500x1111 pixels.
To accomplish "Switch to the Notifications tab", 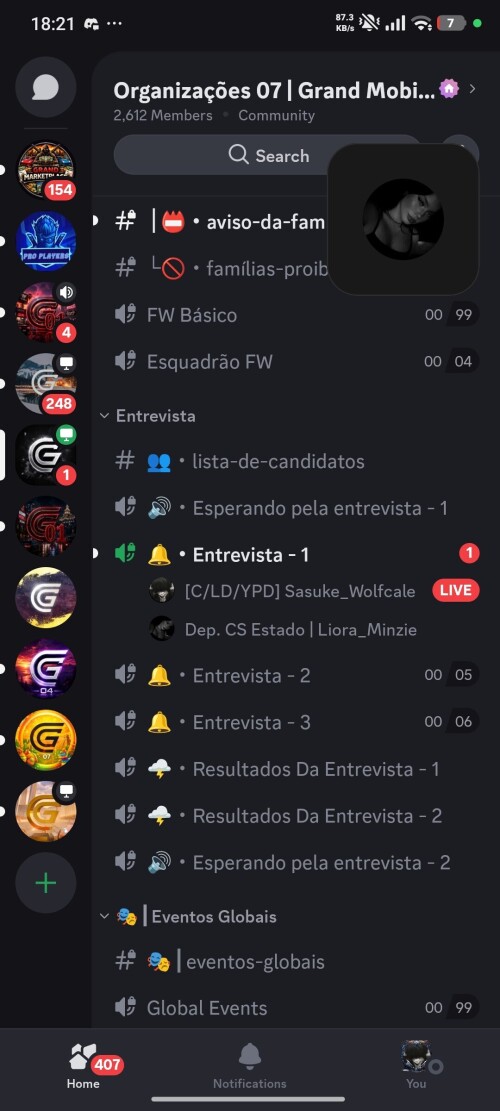I will 249,1066.
